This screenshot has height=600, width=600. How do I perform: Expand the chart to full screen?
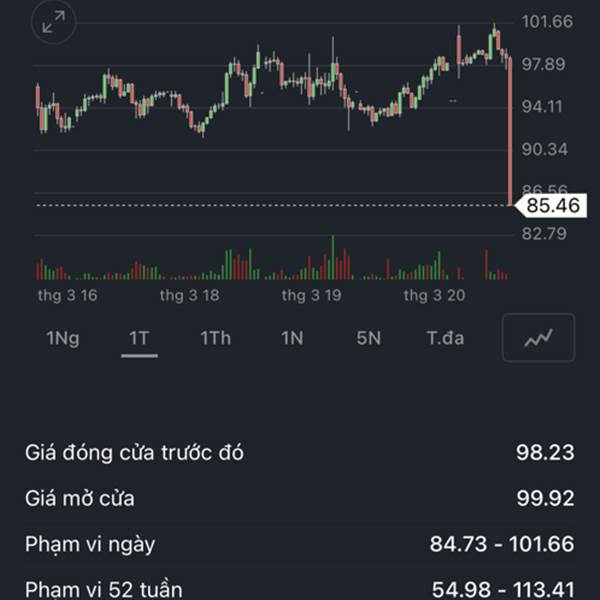point(53,22)
